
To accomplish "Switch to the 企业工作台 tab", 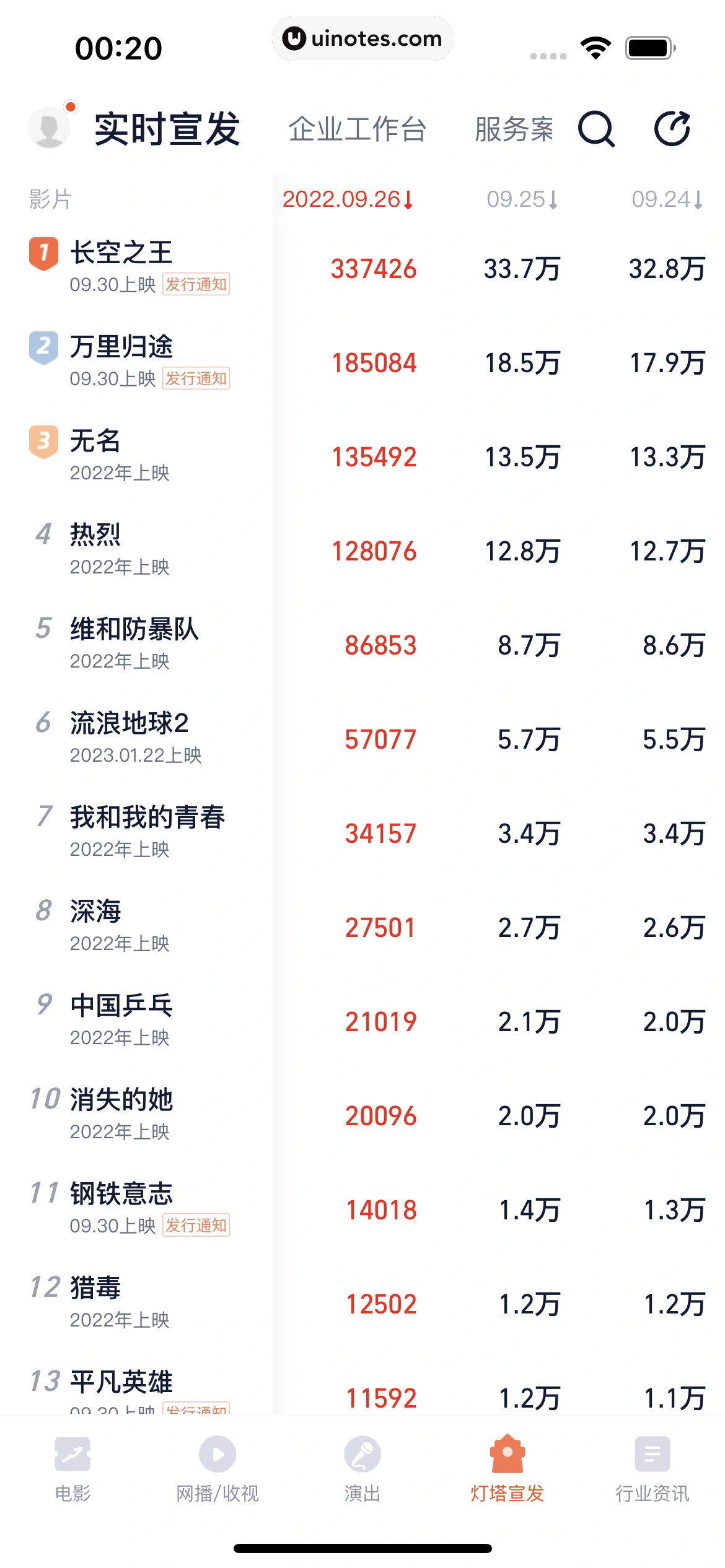I will click(358, 129).
